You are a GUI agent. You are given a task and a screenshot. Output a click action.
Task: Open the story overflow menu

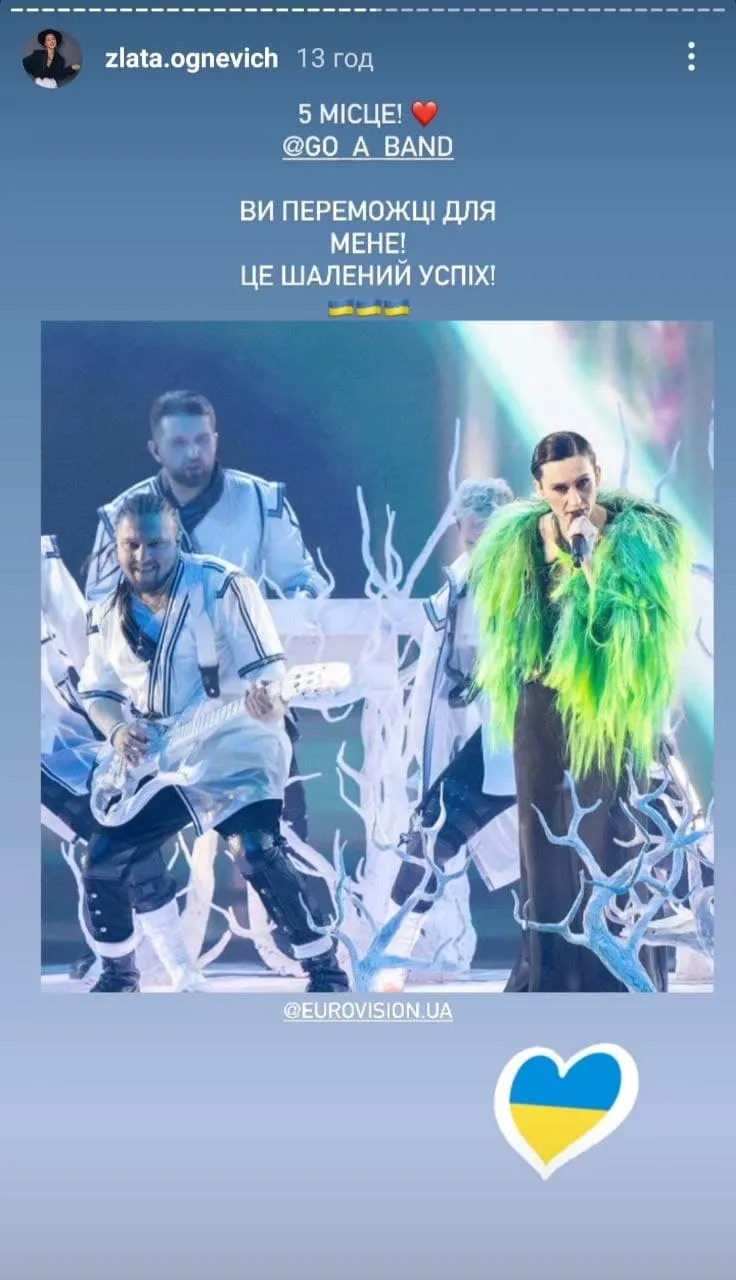tap(691, 57)
